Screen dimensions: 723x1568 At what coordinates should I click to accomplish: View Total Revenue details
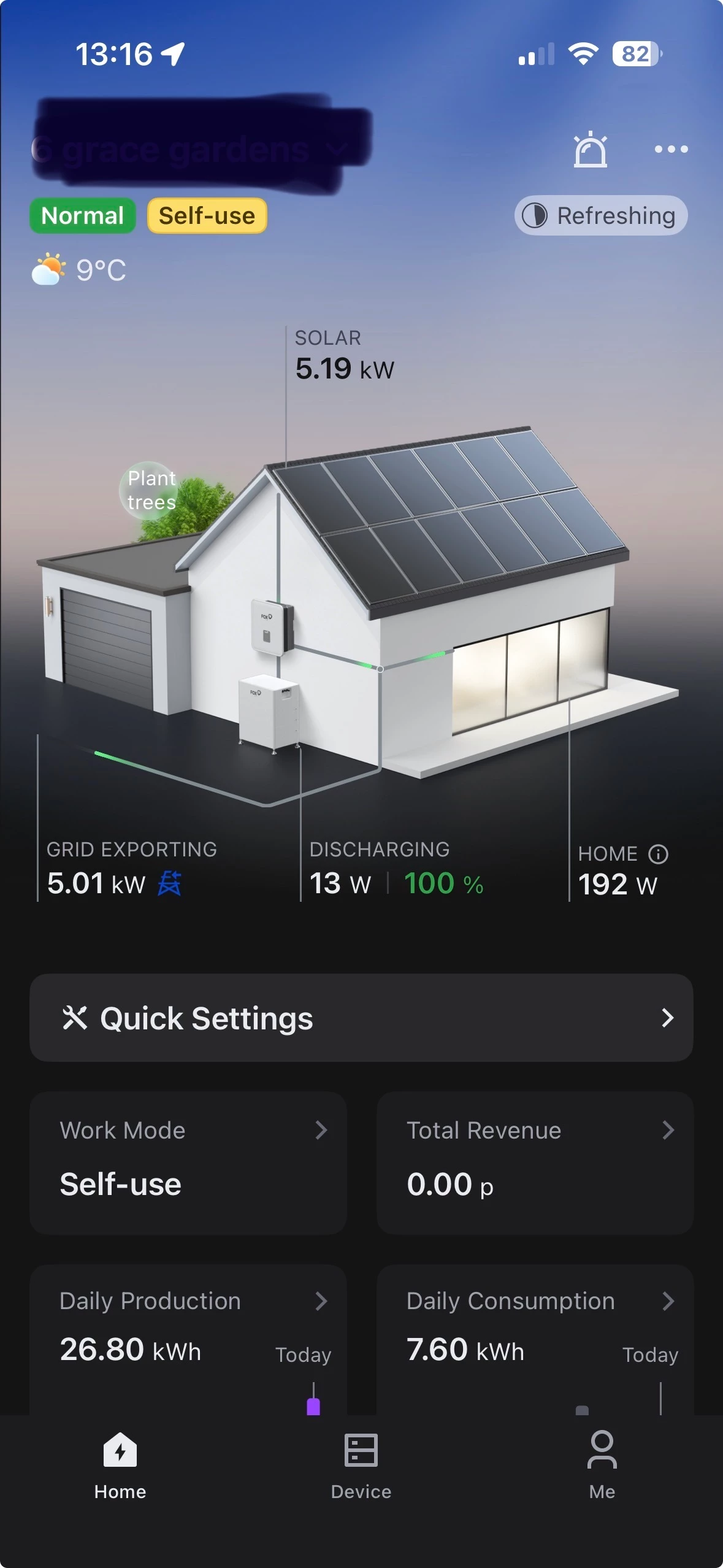[x=535, y=1162]
